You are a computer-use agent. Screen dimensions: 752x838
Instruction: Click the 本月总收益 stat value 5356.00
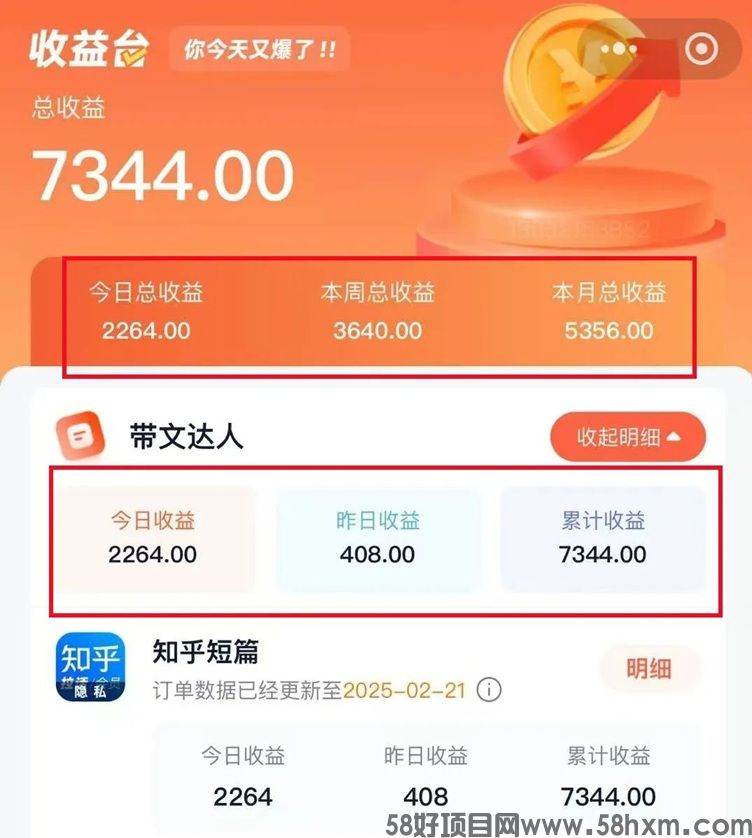(608, 331)
